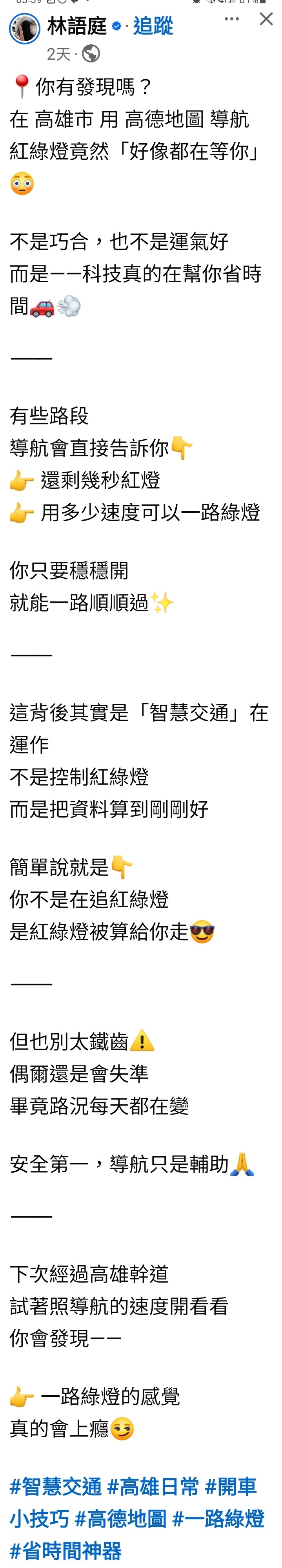The width and height of the screenshot is (282, 1568).
Task: Open the #高德地圖 hashtag
Action: pyautogui.click(x=120, y=1519)
